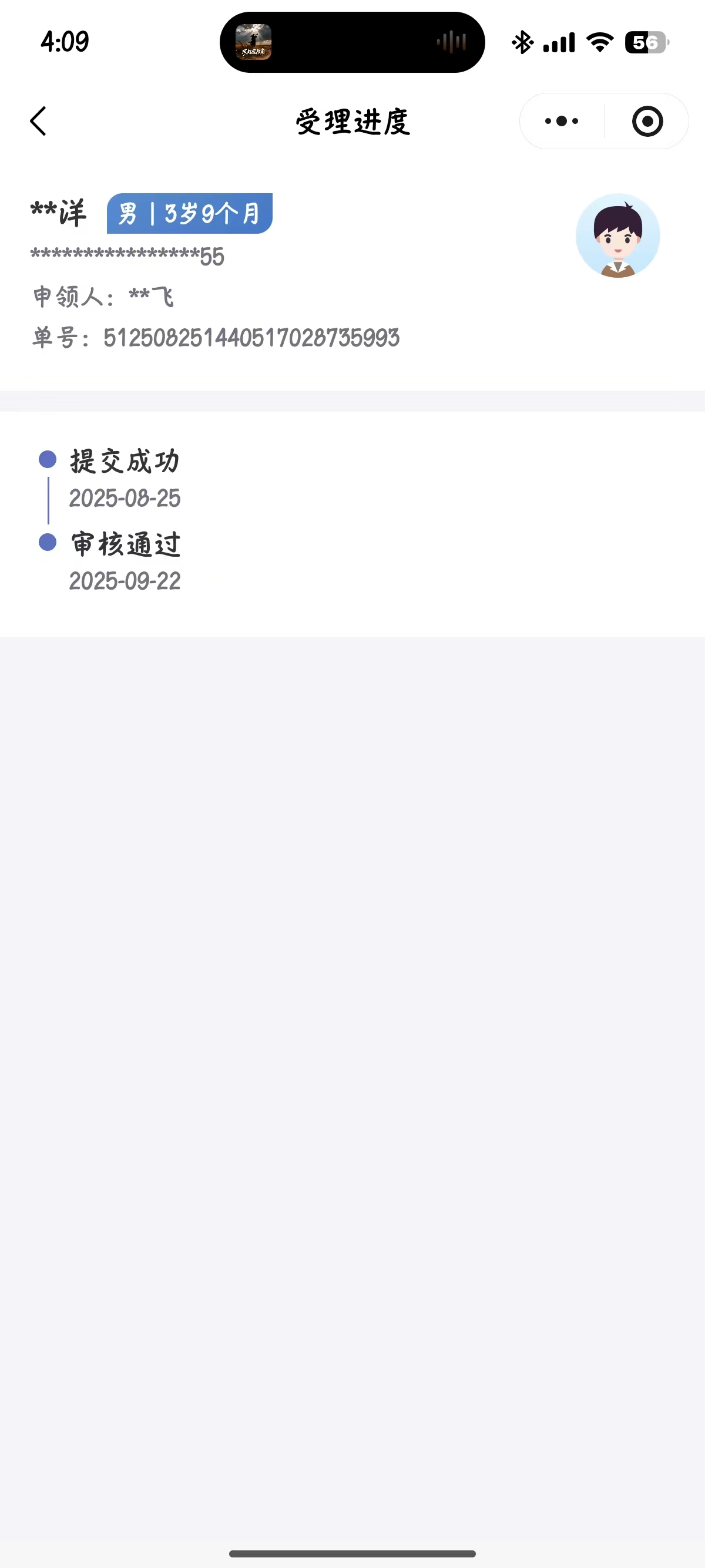Go back from the 受理进度 page
This screenshot has height=1568, width=705.
pyautogui.click(x=38, y=121)
